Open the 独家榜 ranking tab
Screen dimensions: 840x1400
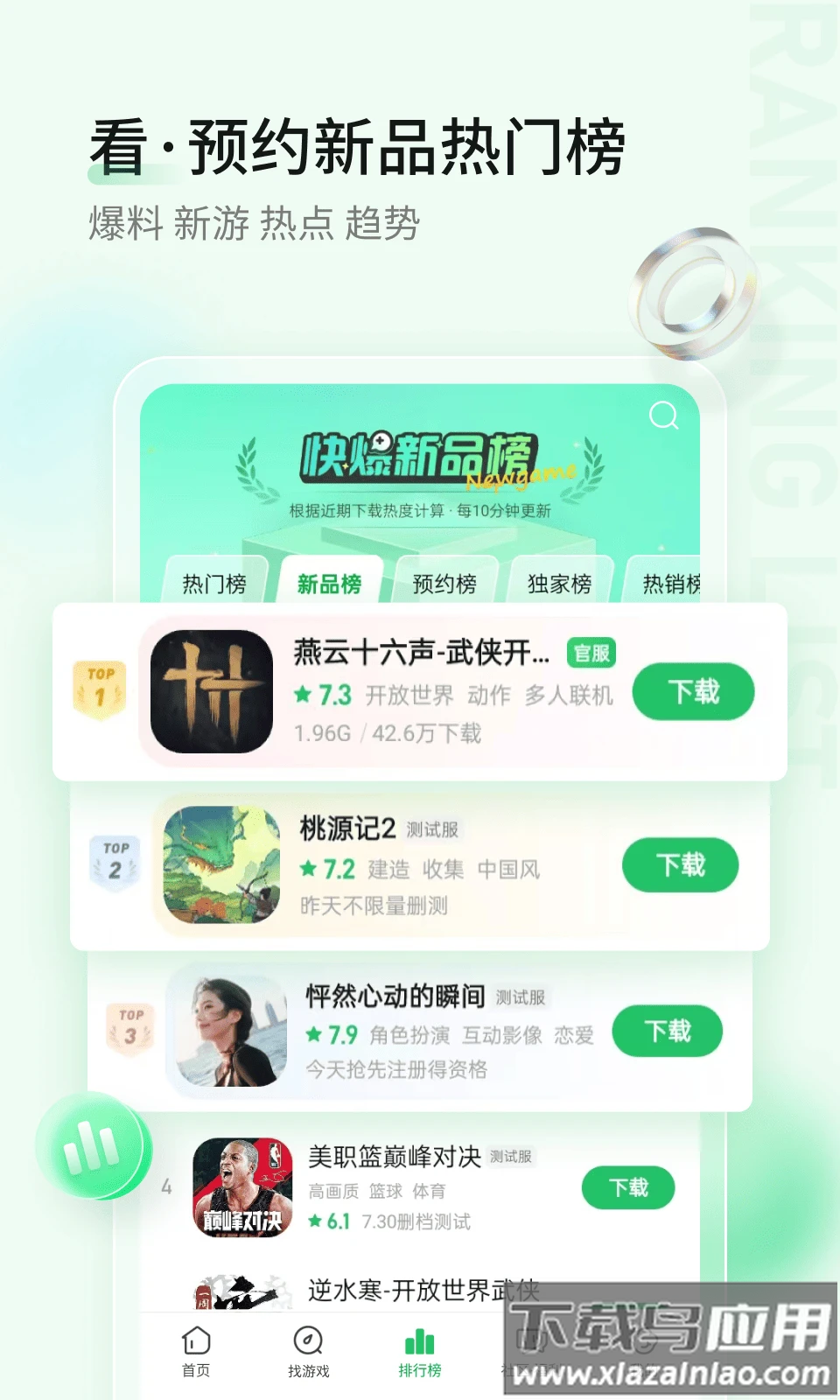coord(559,583)
